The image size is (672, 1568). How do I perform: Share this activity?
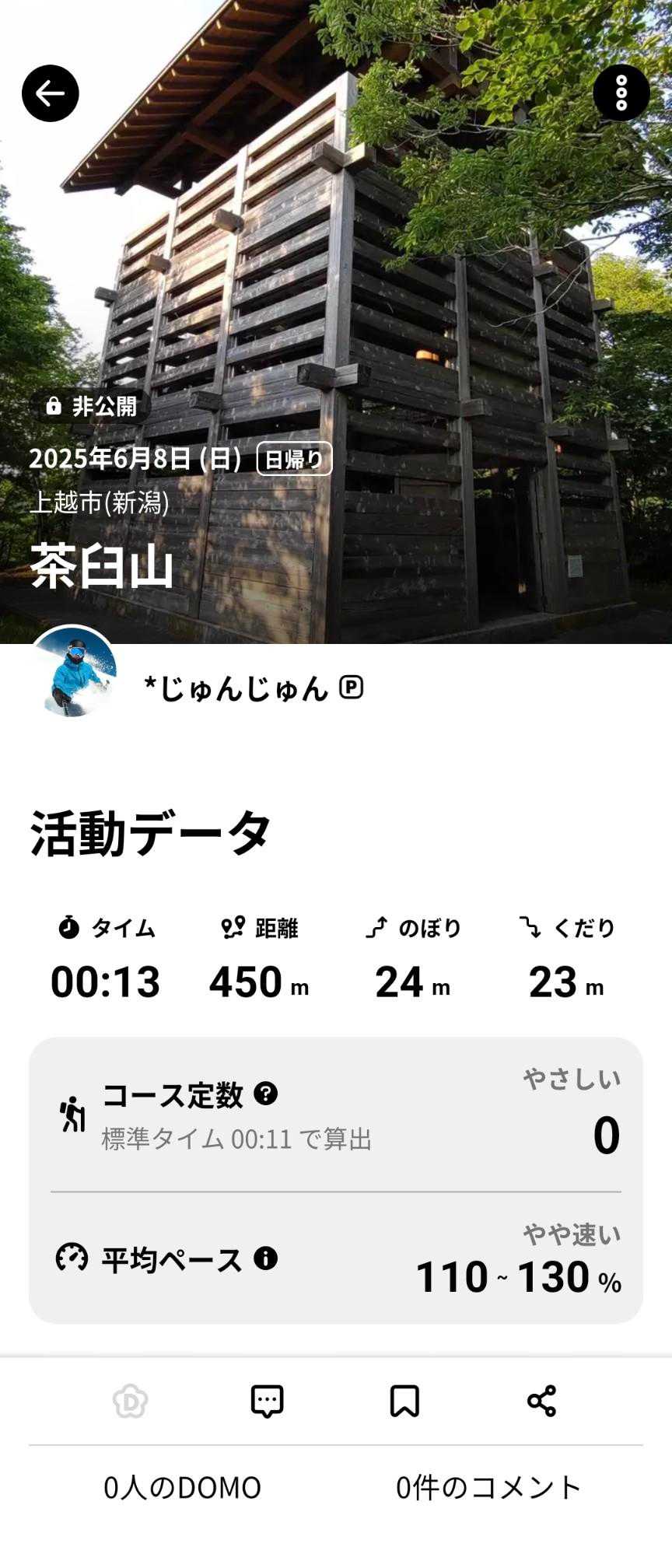coord(541,1401)
